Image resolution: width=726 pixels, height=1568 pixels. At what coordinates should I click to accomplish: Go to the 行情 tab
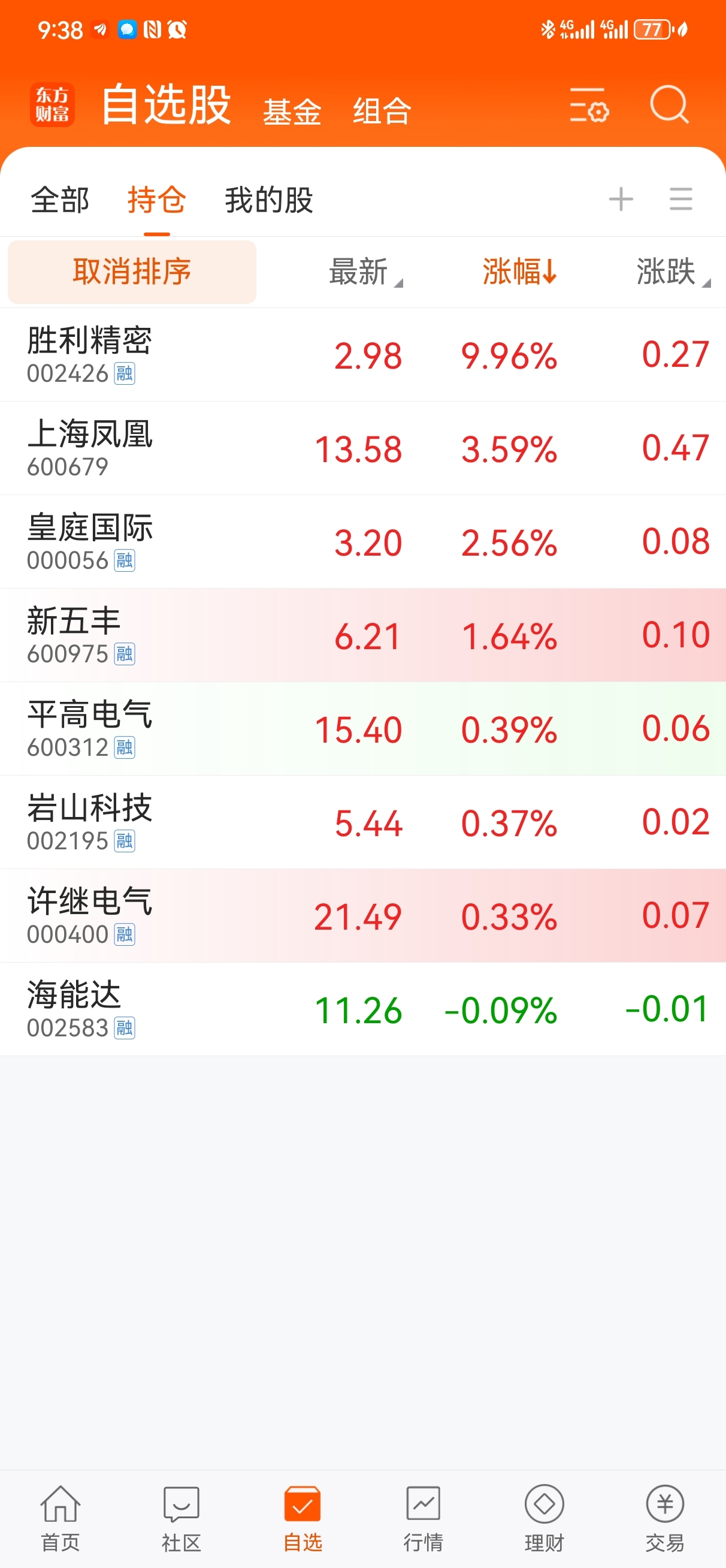click(423, 1519)
